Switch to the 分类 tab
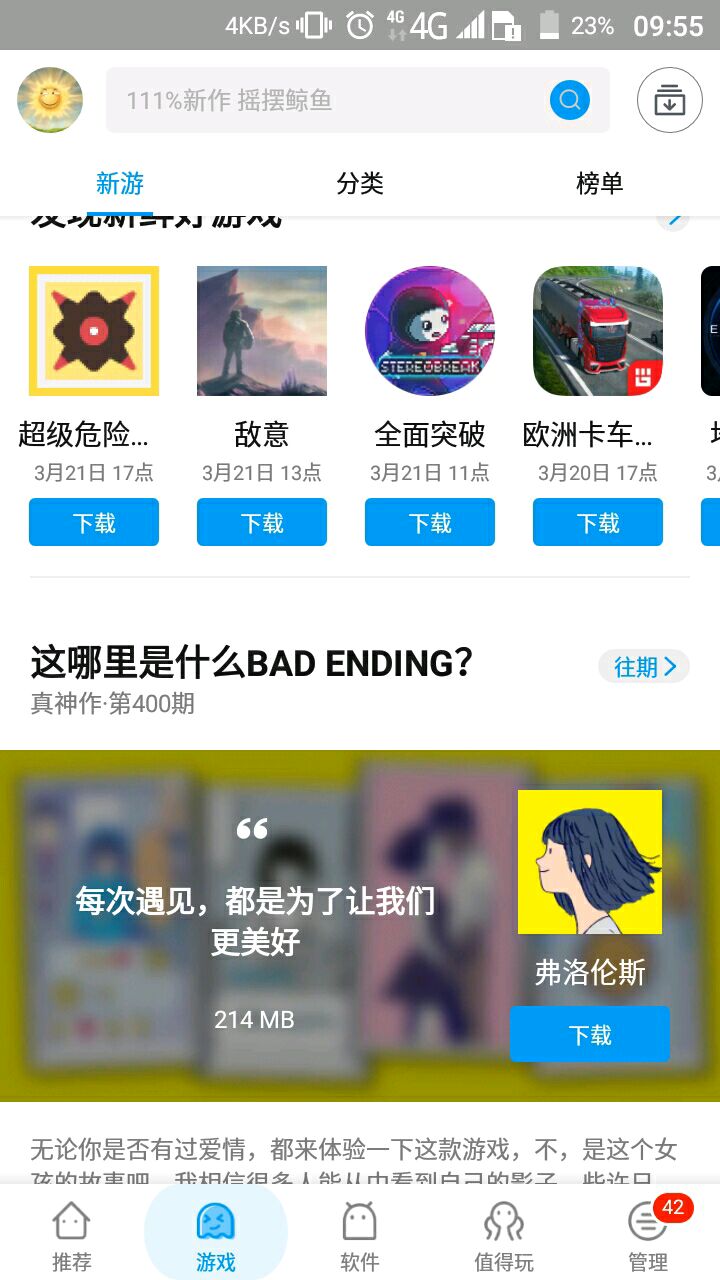 click(360, 183)
